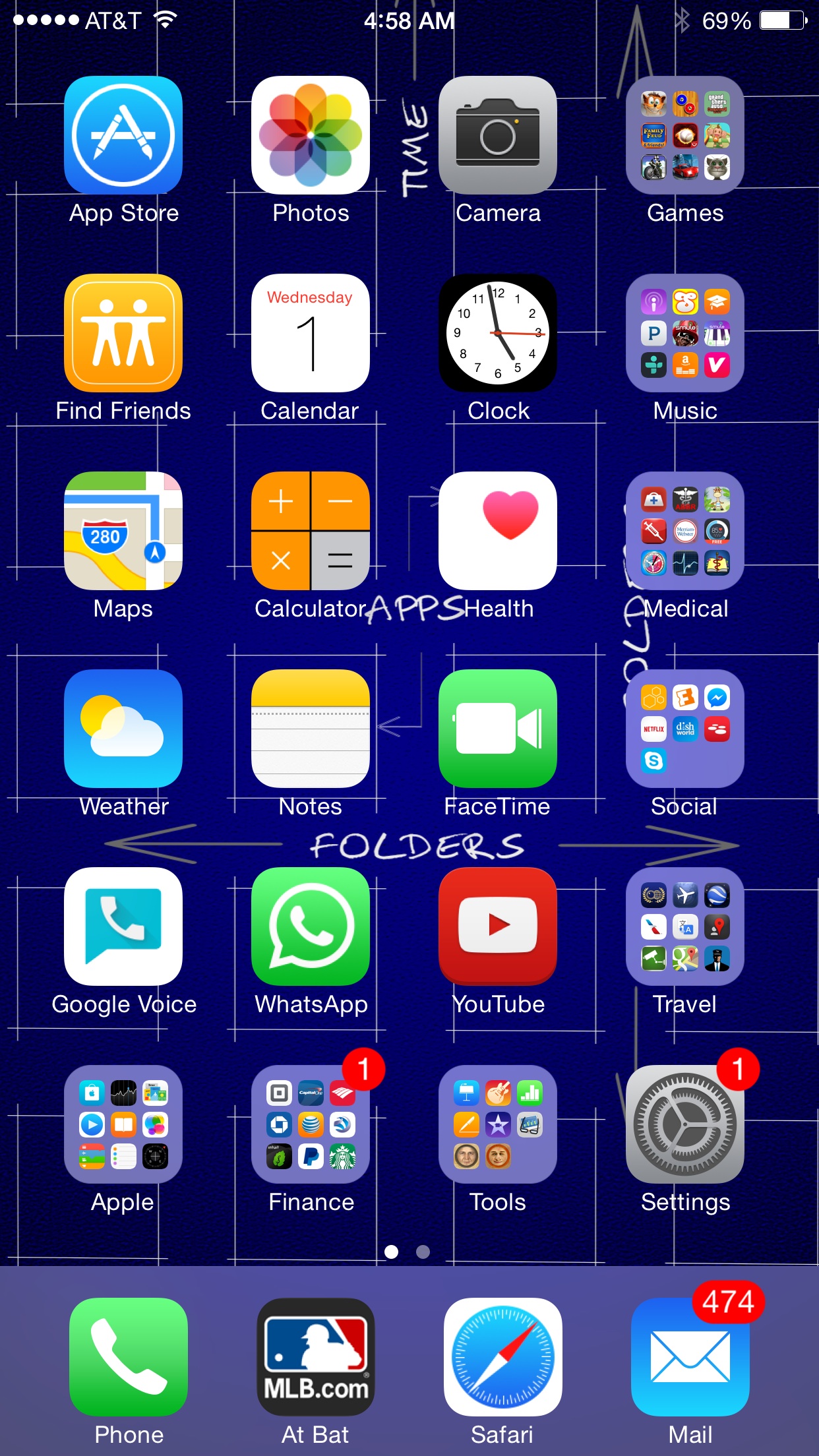Open Mail with 474 unread
This screenshot has height=1456, width=819.
click(x=690, y=1357)
